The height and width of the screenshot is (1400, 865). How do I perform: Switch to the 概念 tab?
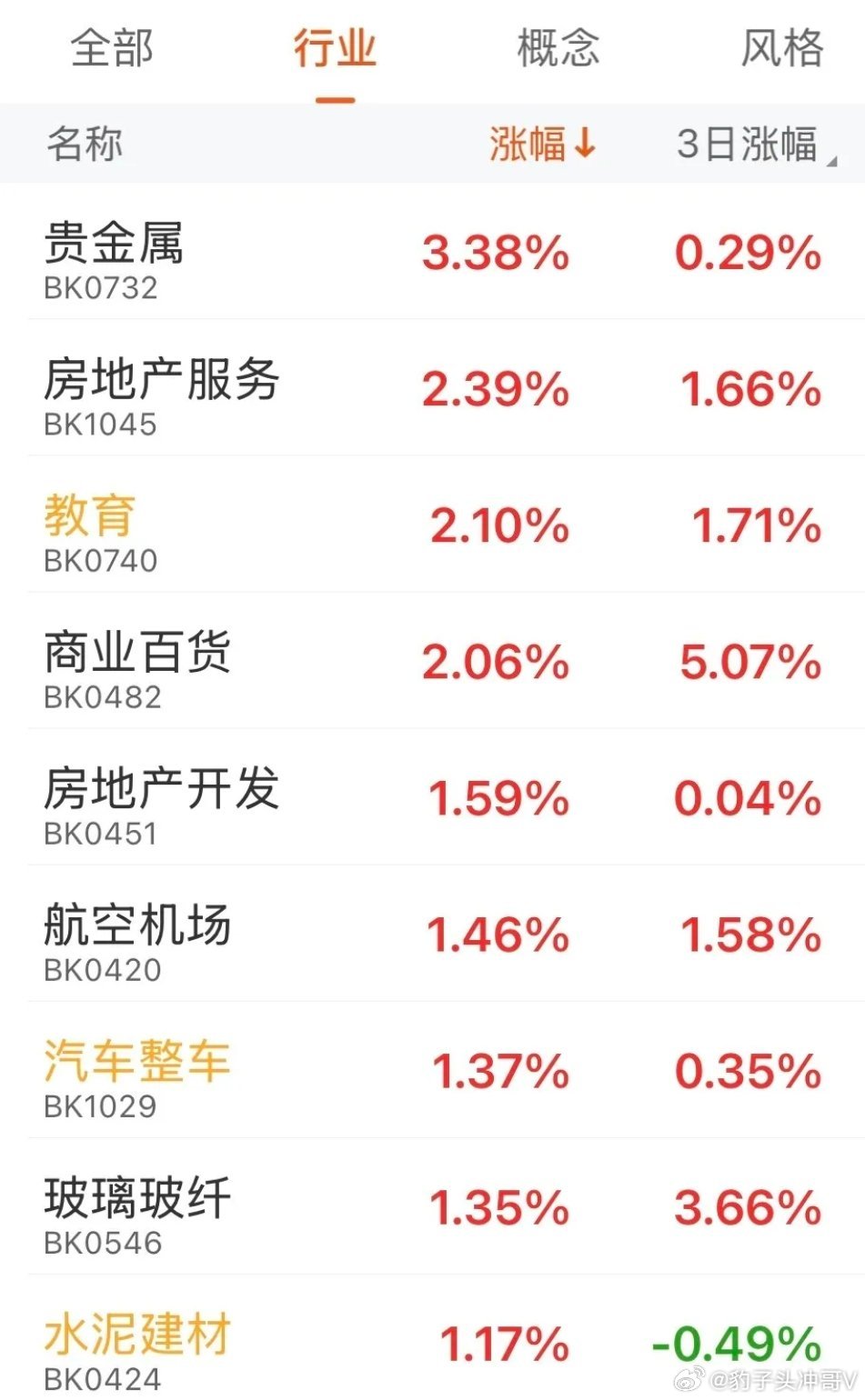pos(558,48)
